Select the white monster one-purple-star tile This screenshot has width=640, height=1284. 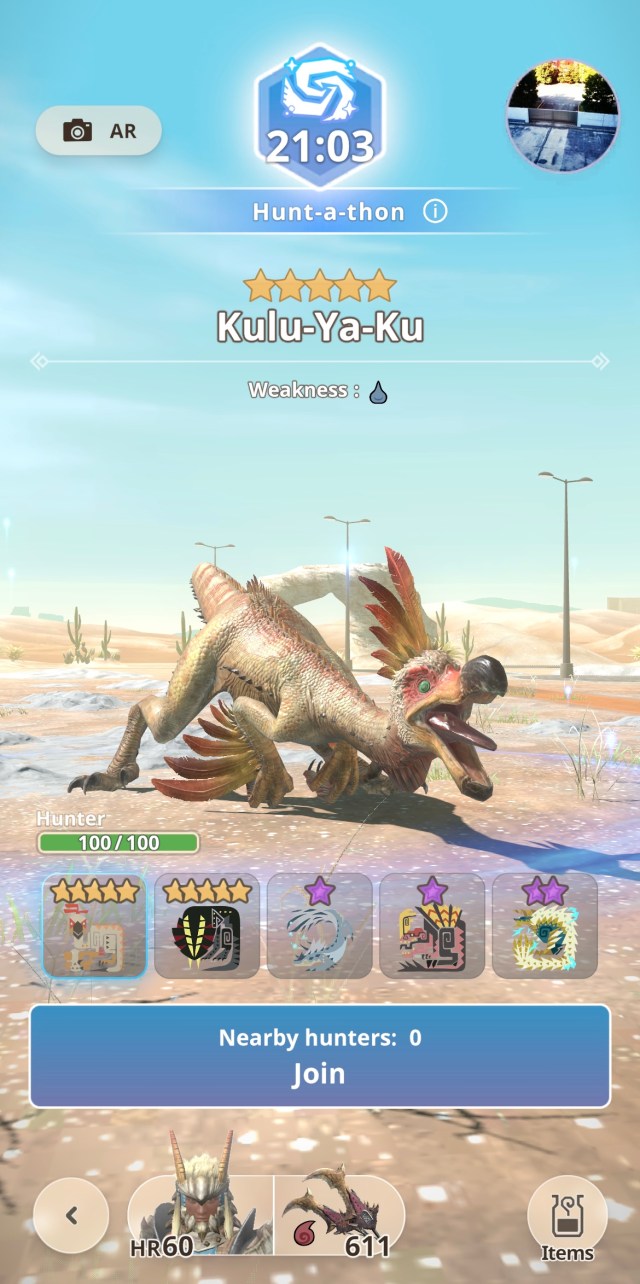pos(319,925)
